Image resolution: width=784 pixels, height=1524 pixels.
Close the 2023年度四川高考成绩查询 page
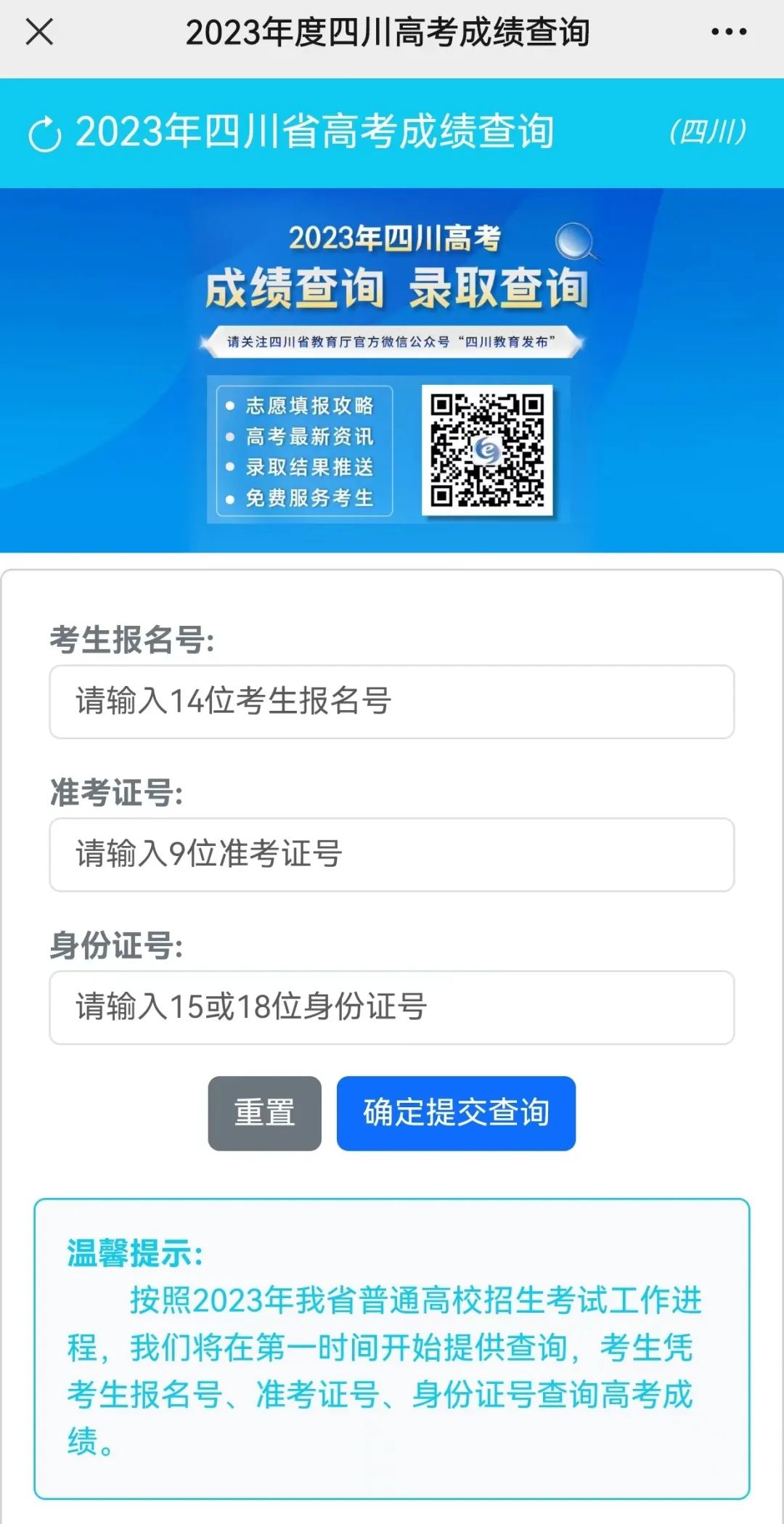39,32
